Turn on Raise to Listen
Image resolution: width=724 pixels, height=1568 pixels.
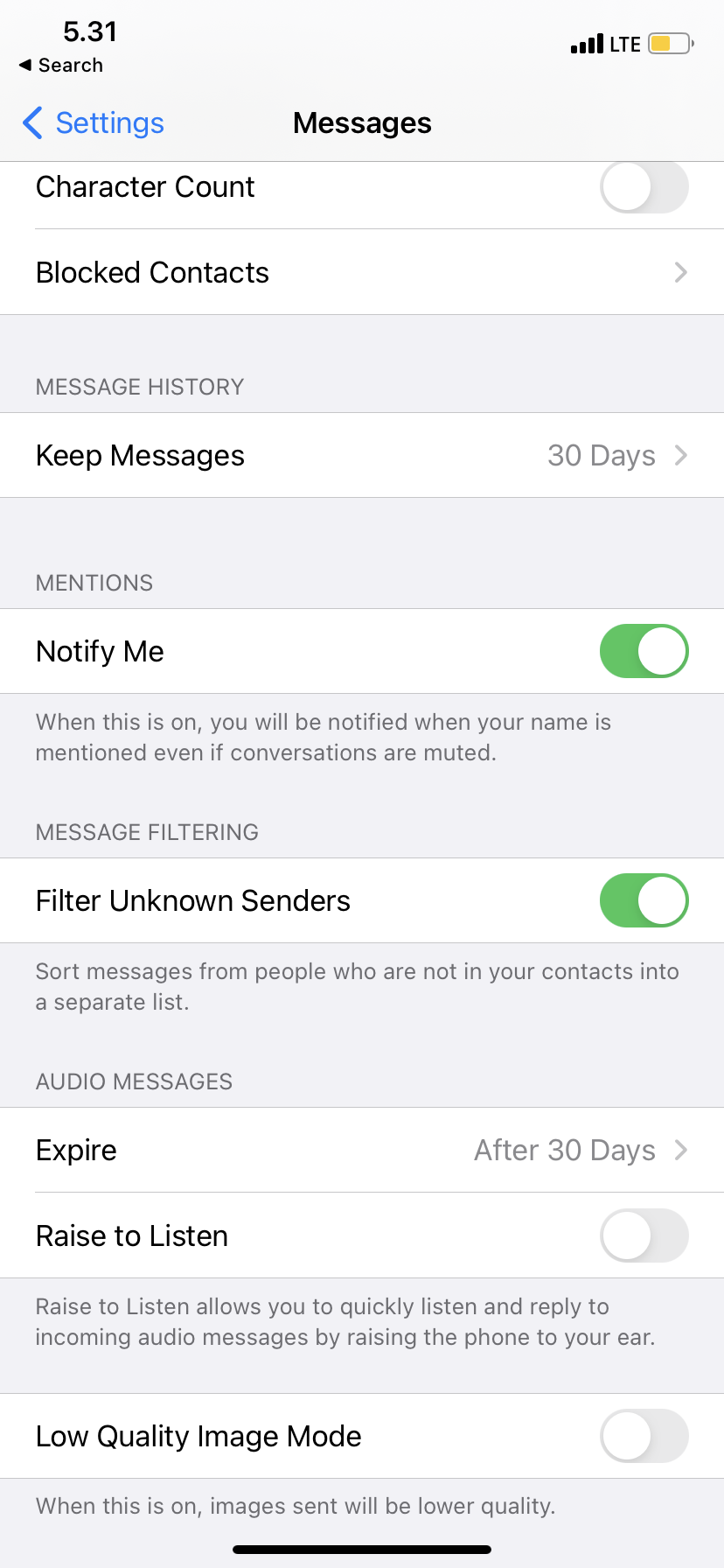[x=644, y=1235]
